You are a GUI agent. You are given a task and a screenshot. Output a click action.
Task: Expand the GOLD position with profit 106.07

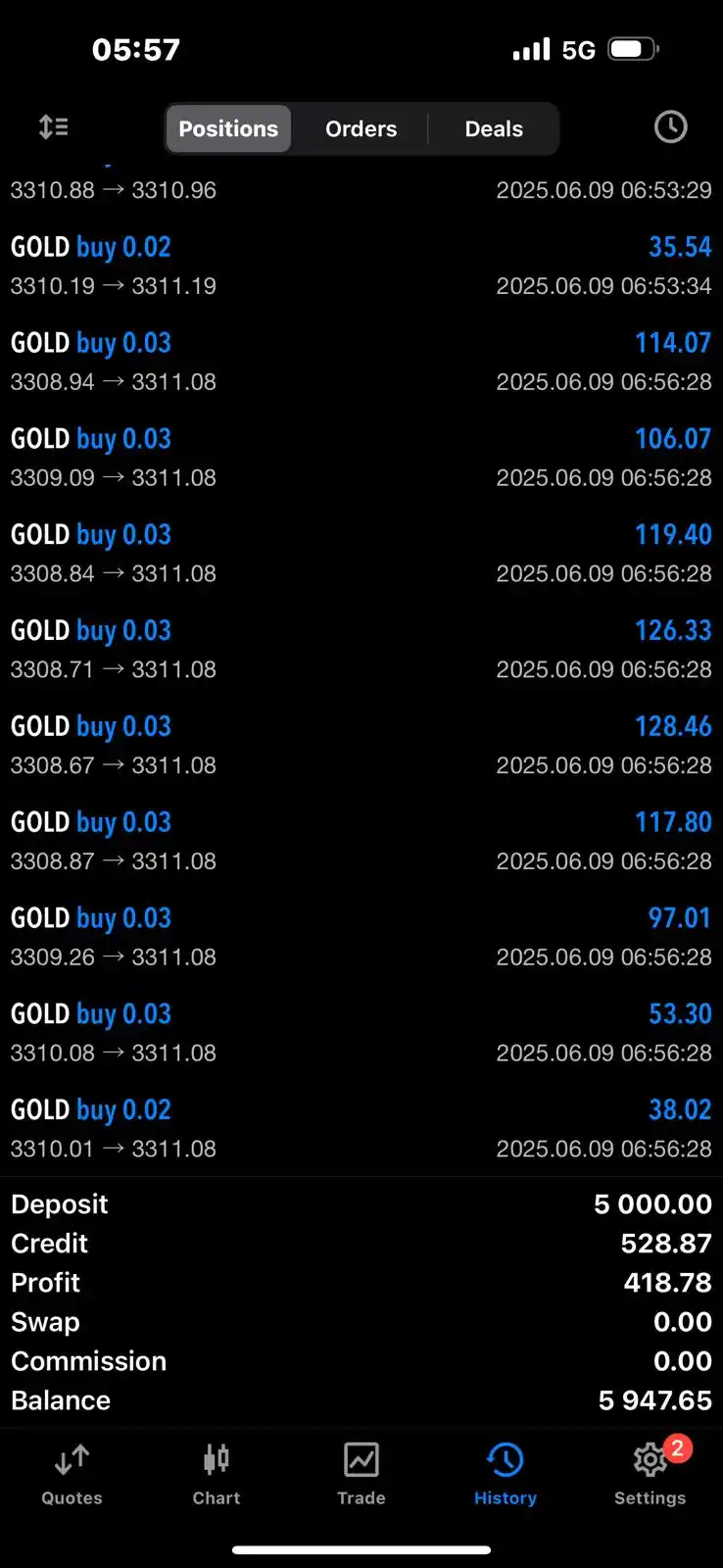(361, 458)
